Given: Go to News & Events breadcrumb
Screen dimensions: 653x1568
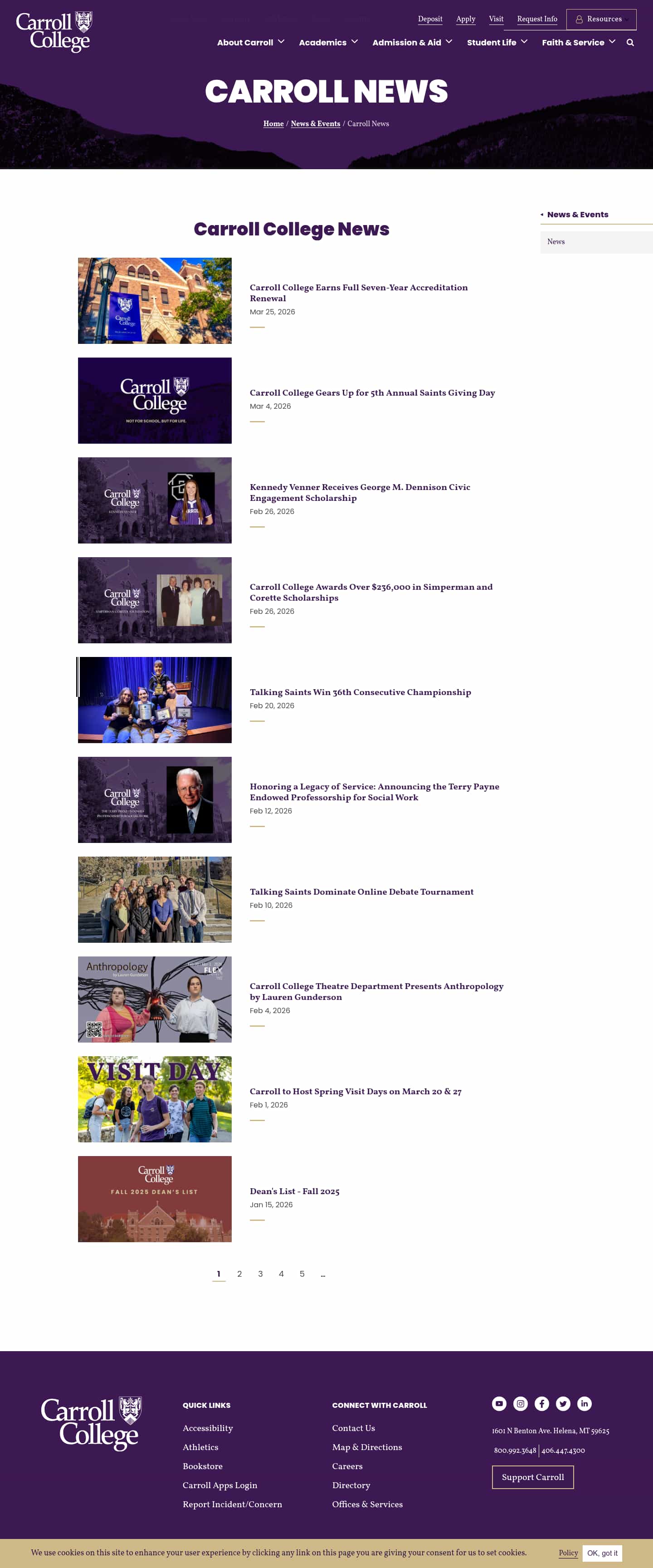Looking at the screenshot, I should 315,123.
